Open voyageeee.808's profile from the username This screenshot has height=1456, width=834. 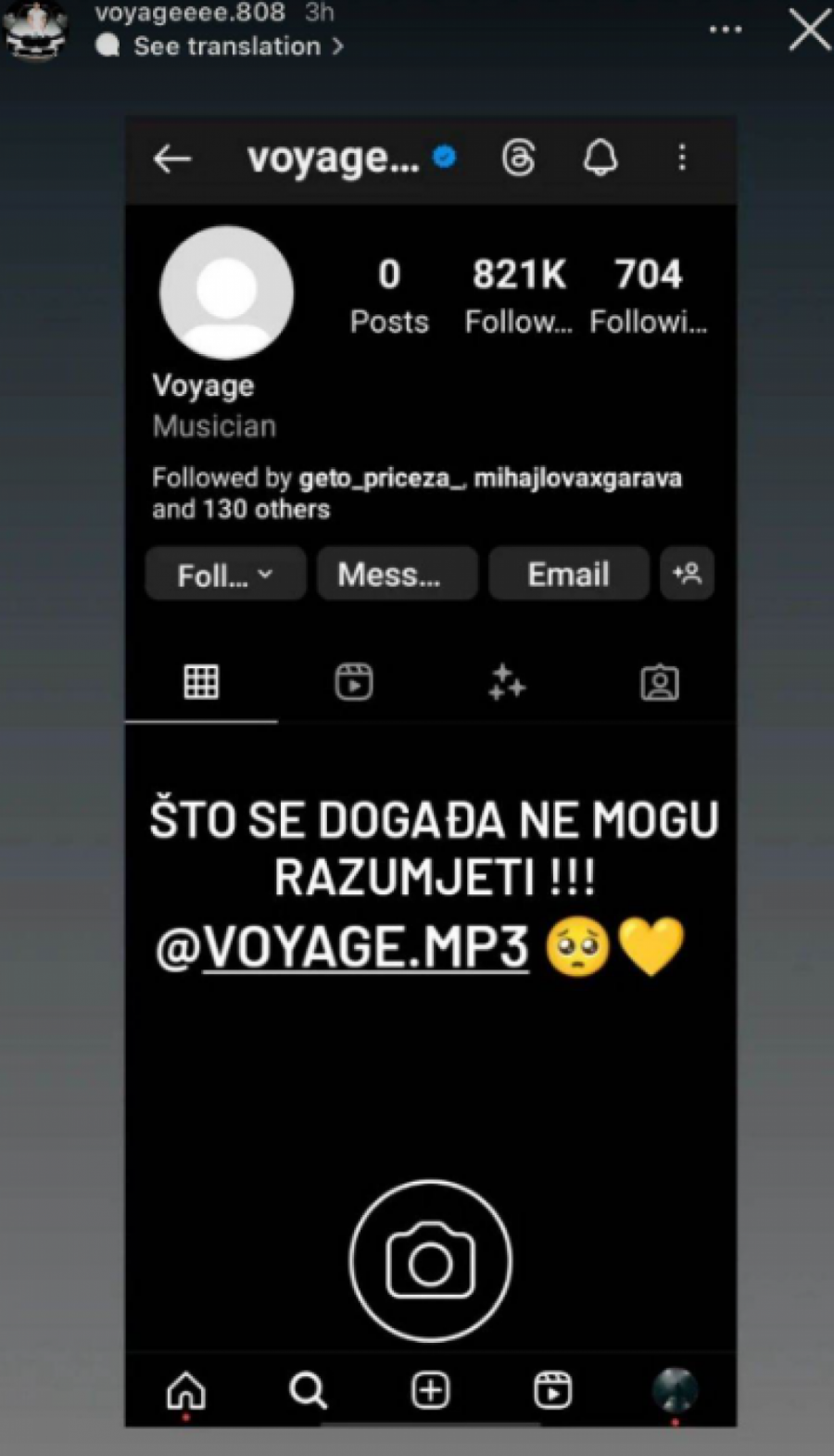click(x=189, y=13)
